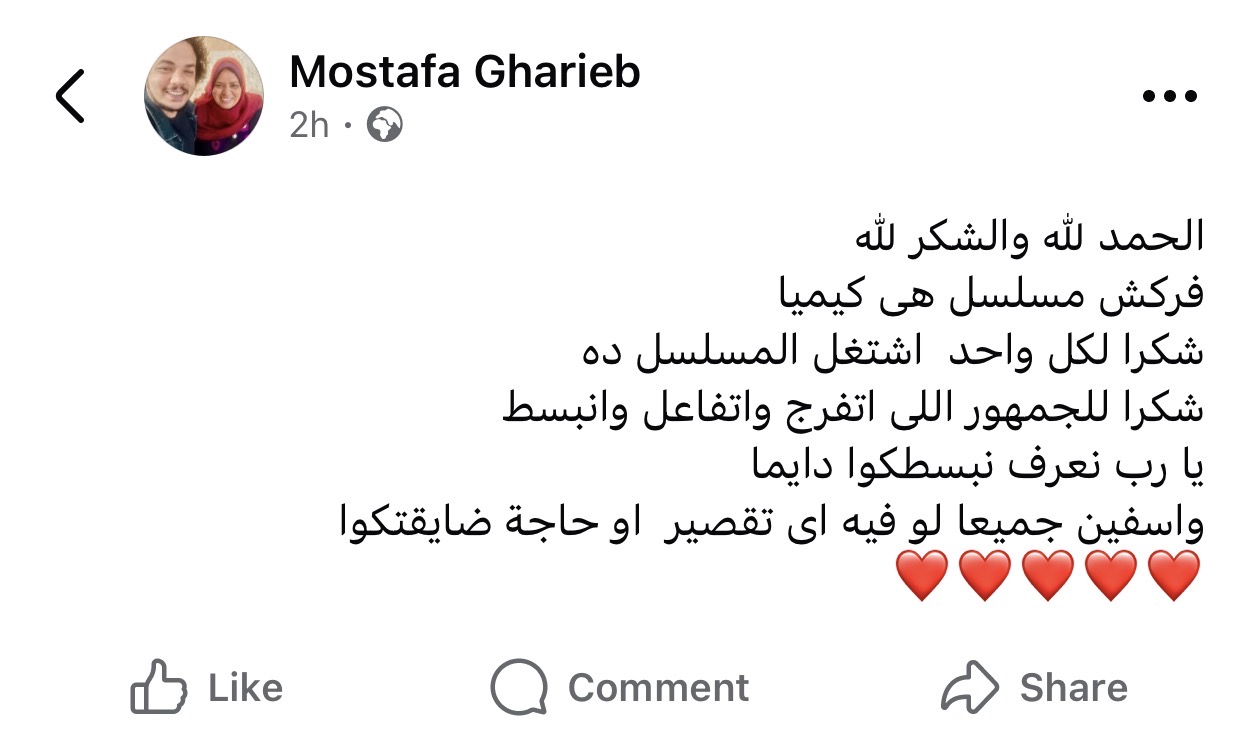Screen dimensions: 1242x732
Task: View post audience globe icon
Action: (x=385, y=125)
